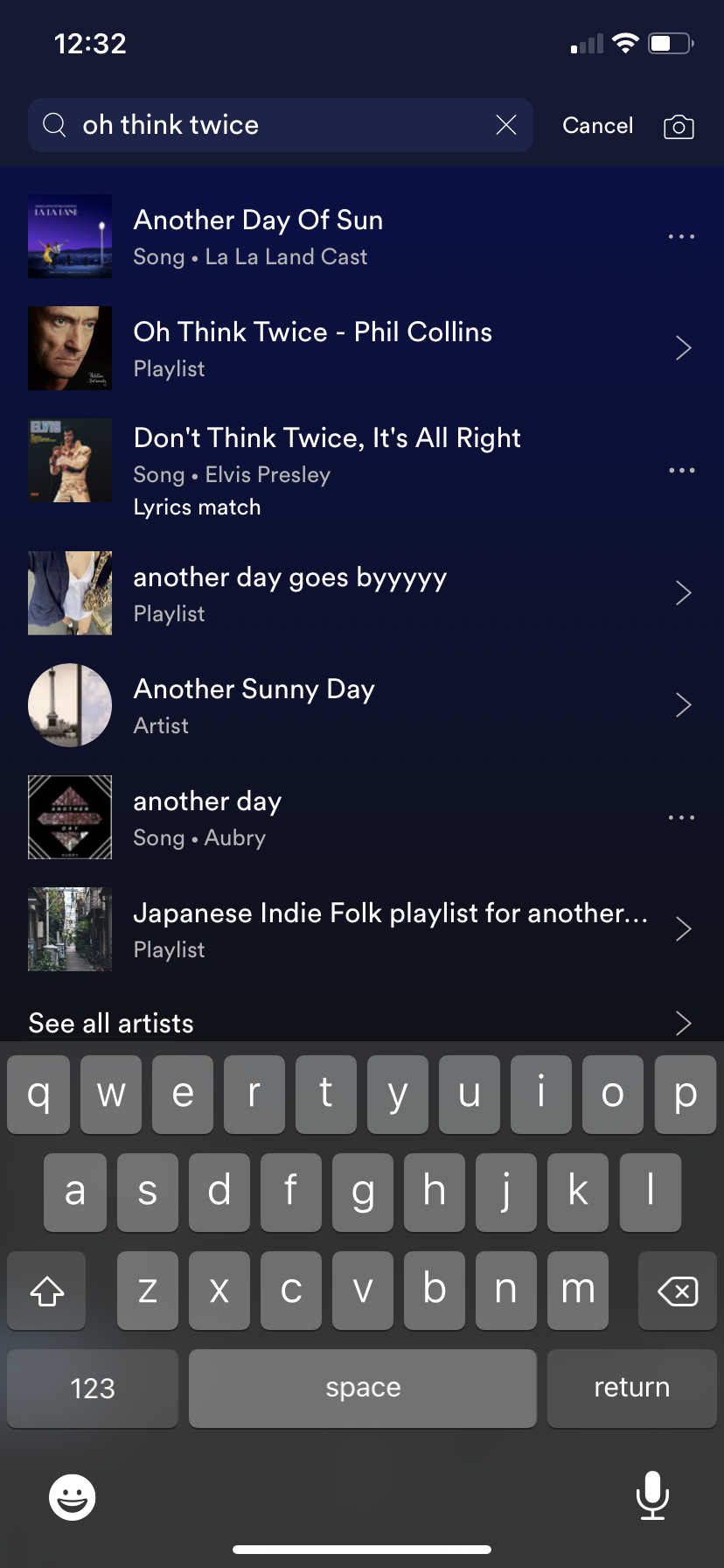
Task: Open the camera scan icon
Action: point(679,127)
